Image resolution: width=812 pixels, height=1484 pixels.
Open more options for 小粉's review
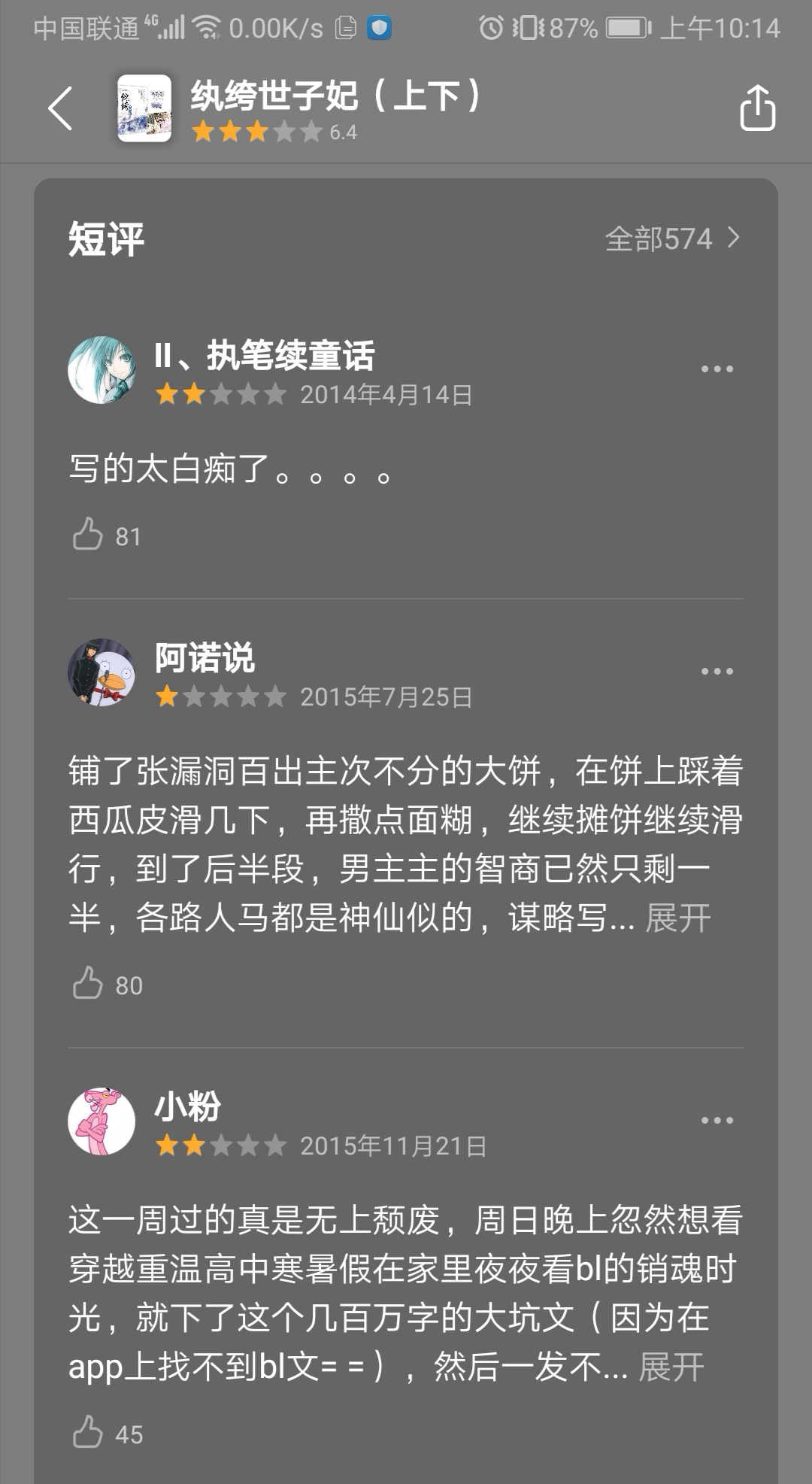pos(717,1121)
